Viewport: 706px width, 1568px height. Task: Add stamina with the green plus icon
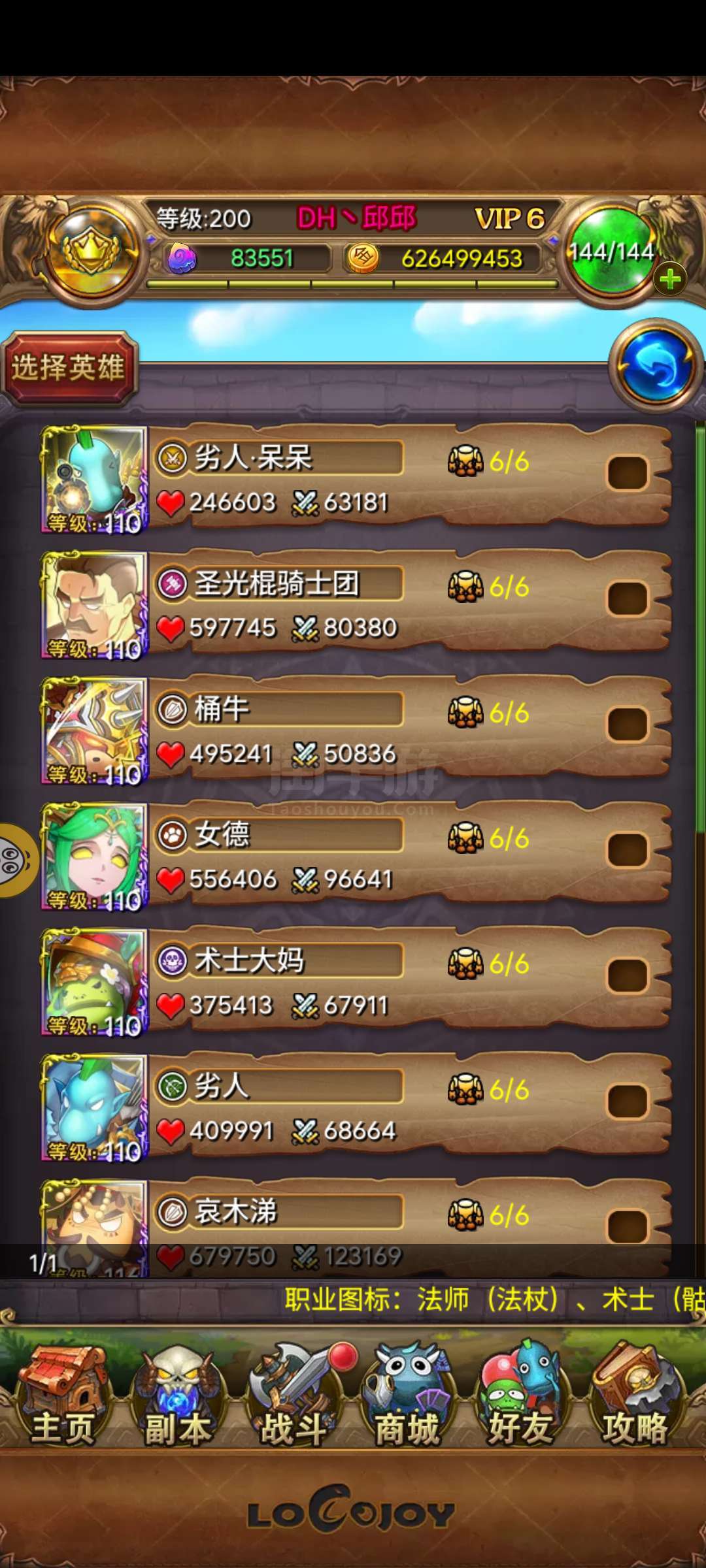pos(669,280)
